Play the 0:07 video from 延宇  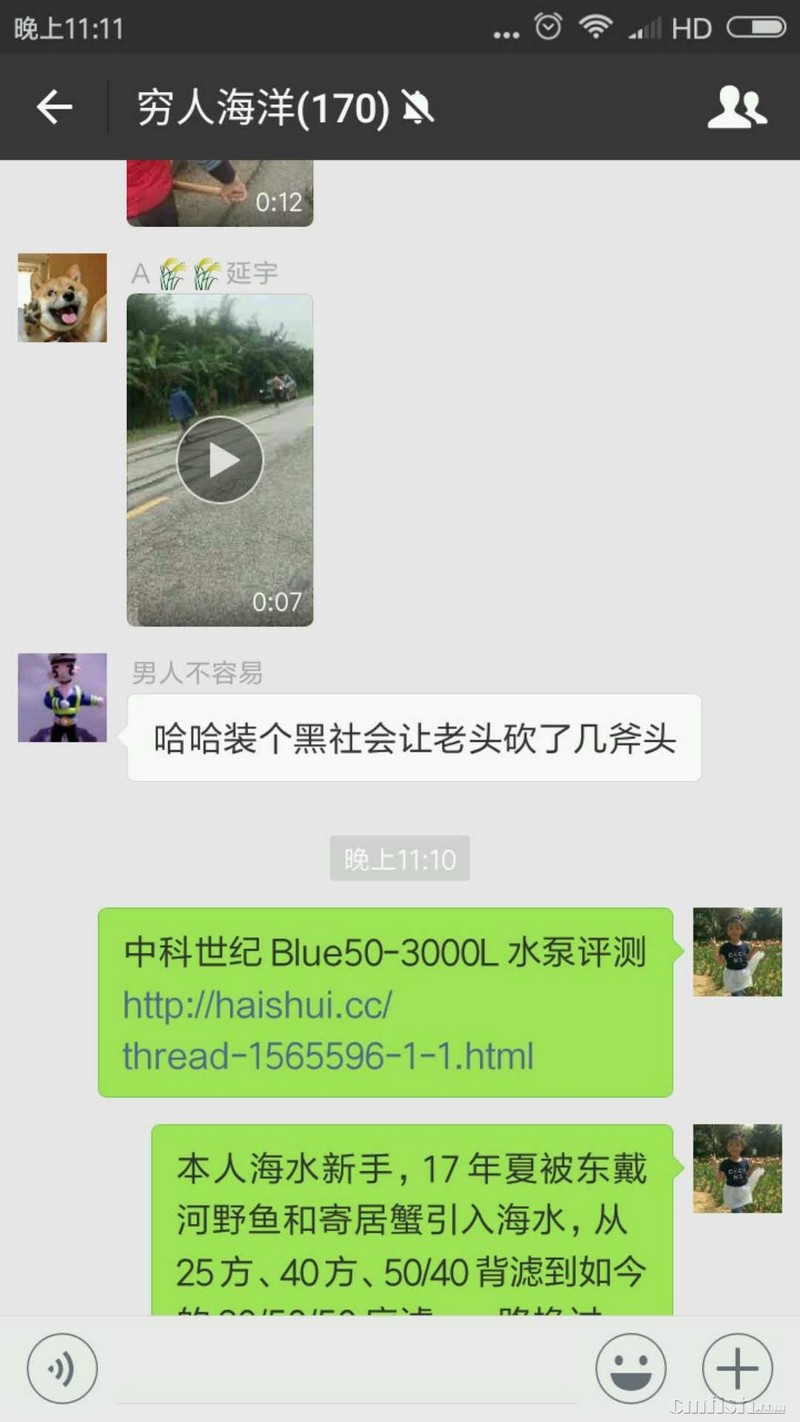click(x=220, y=460)
